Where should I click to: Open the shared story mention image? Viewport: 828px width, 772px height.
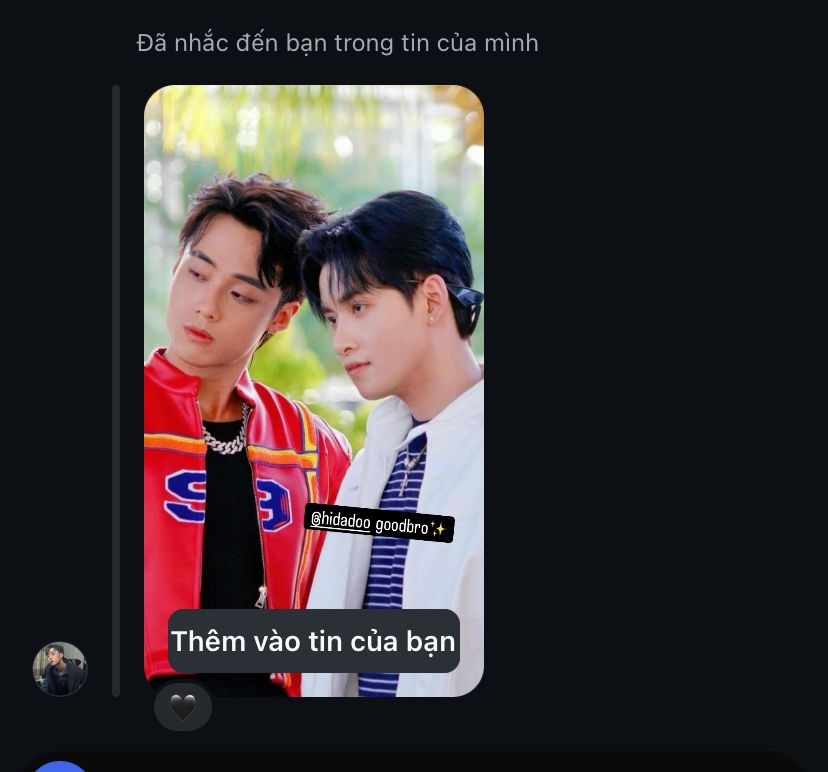tap(313, 350)
